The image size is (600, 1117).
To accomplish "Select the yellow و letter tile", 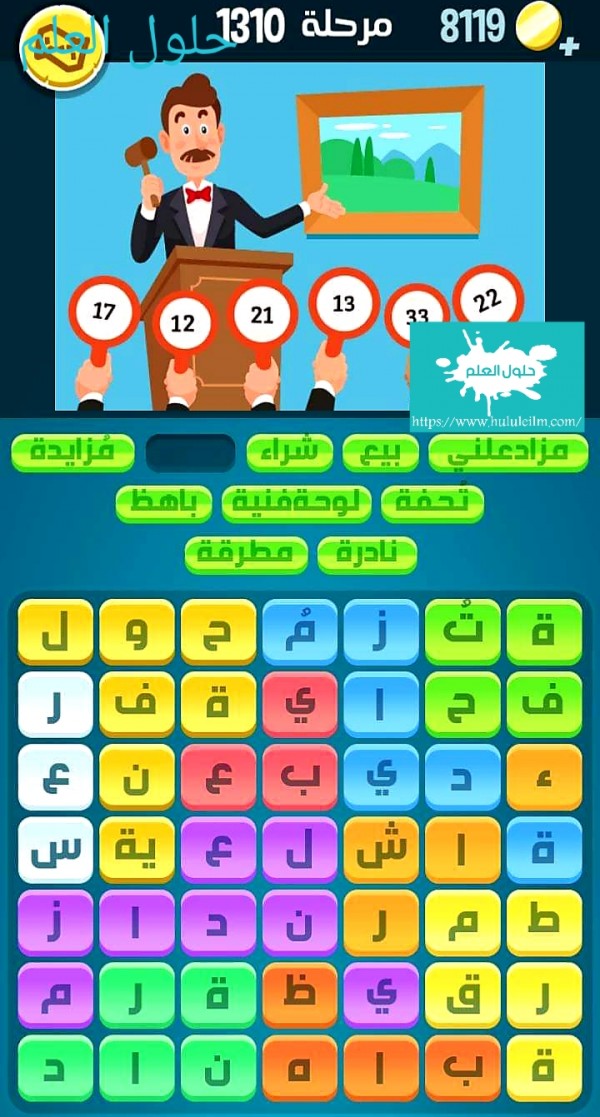I will pos(137,633).
